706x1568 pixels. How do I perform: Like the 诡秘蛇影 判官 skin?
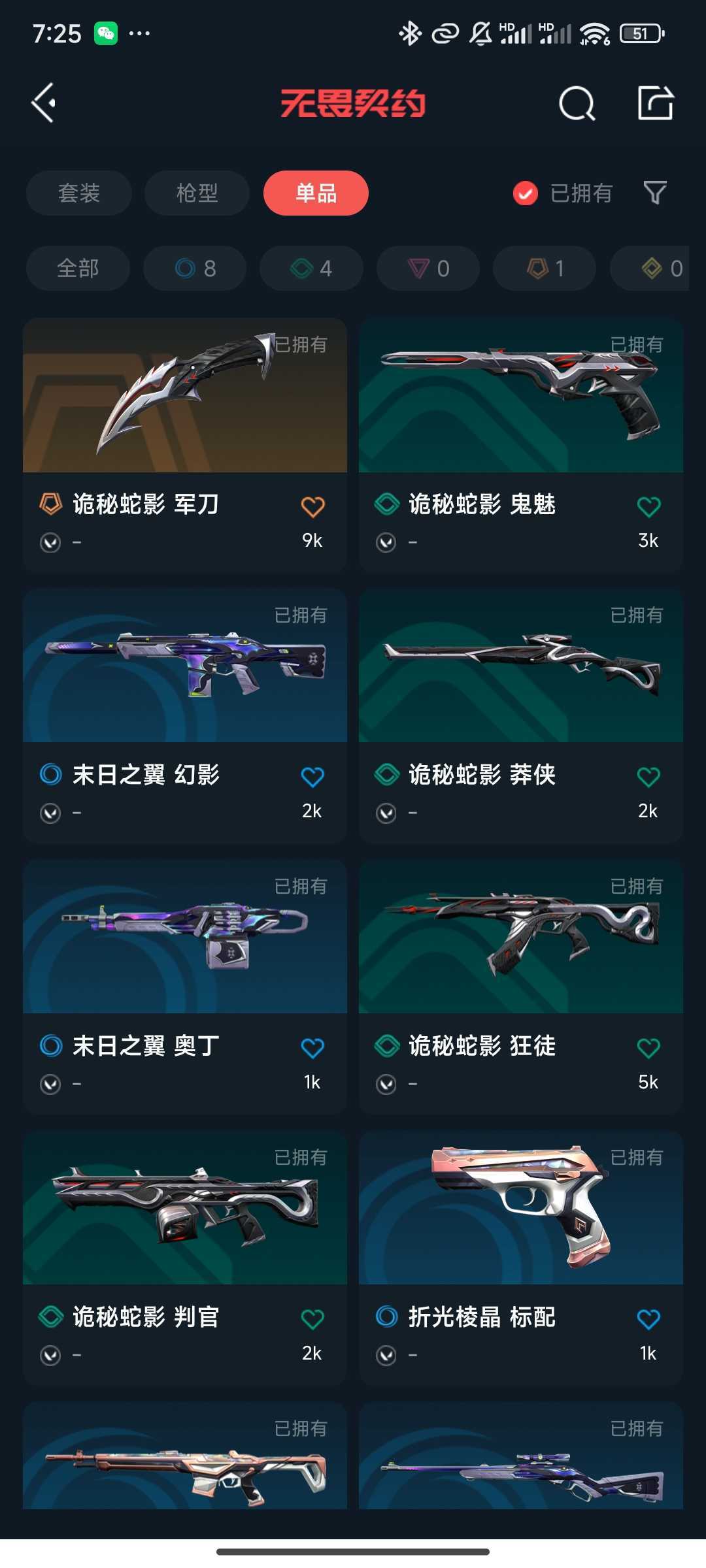pyautogui.click(x=312, y=1319)
